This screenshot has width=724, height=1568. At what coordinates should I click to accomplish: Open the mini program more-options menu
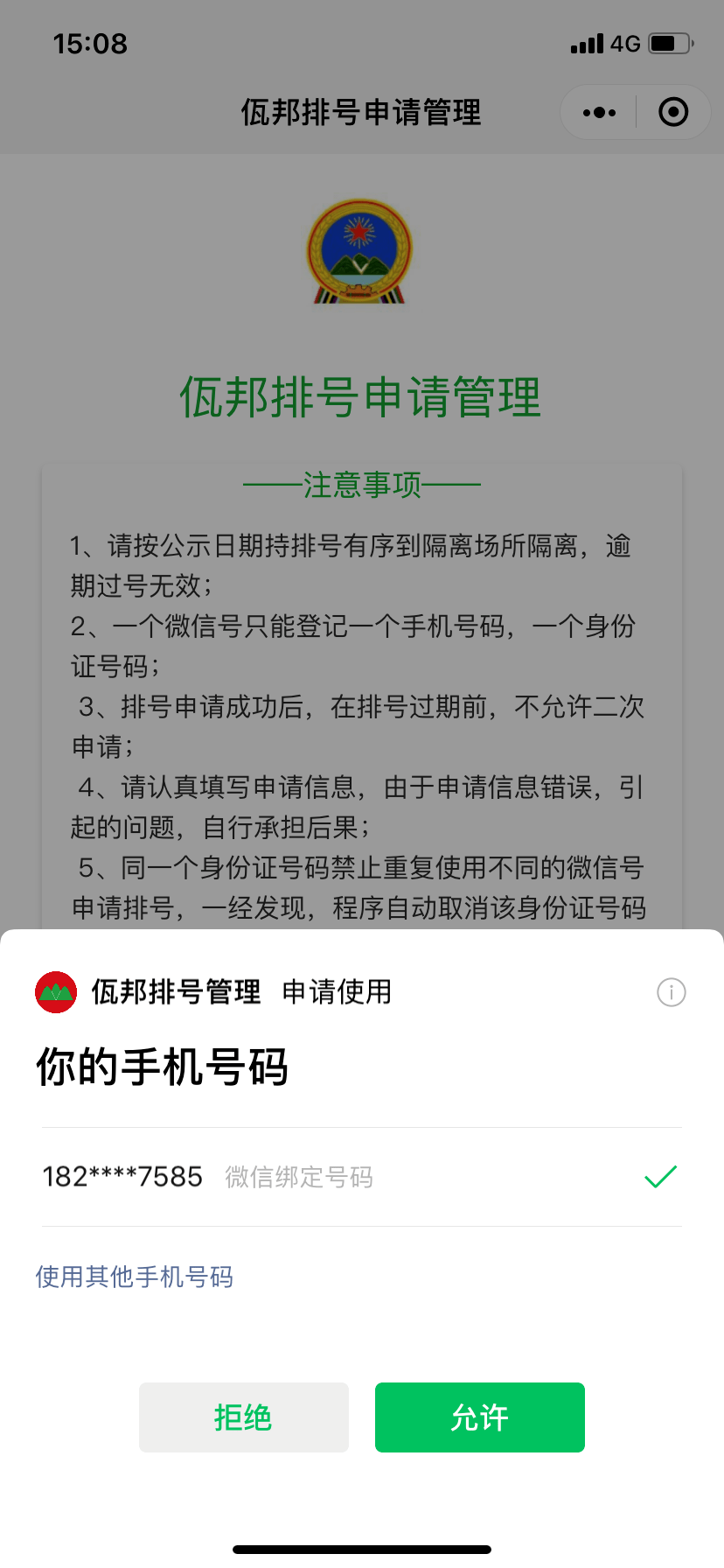(599, 112)
